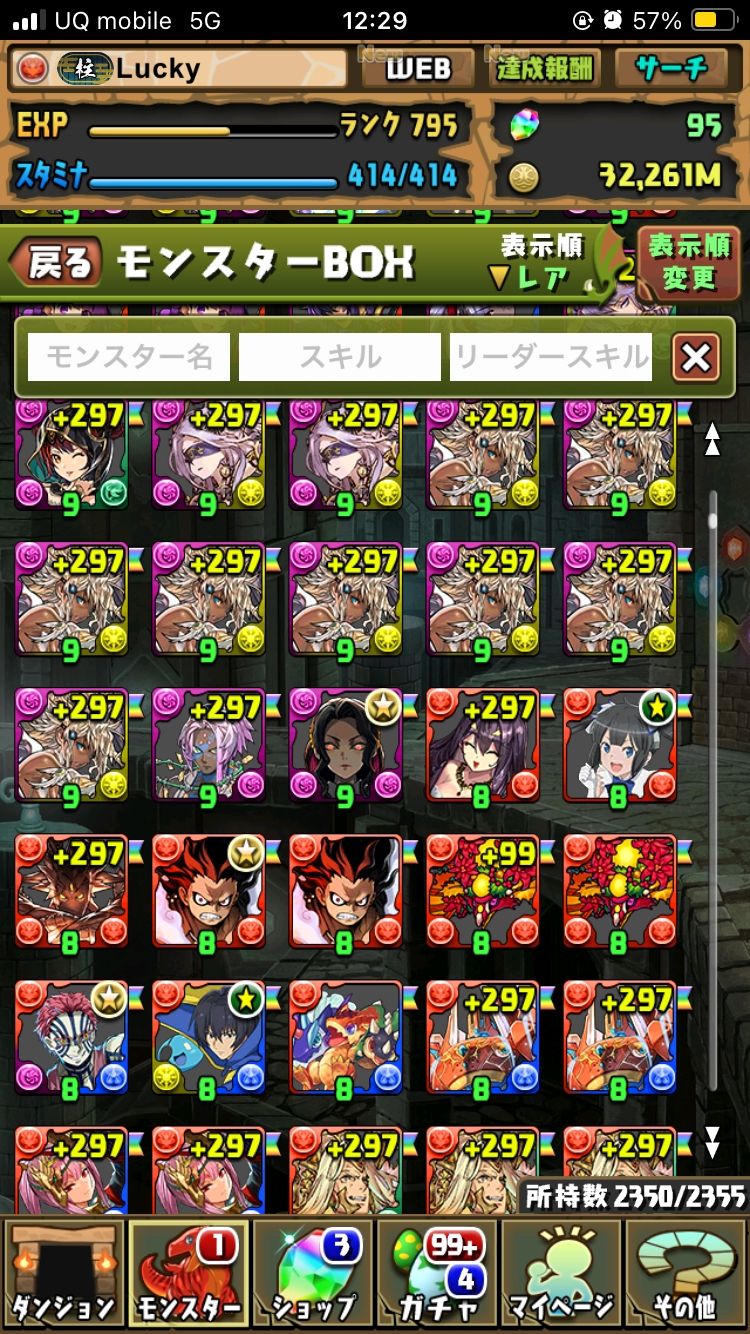Open the サーチ search button
The height and width of the screenshot is (1334, 750).
click(x=672, y=68)
